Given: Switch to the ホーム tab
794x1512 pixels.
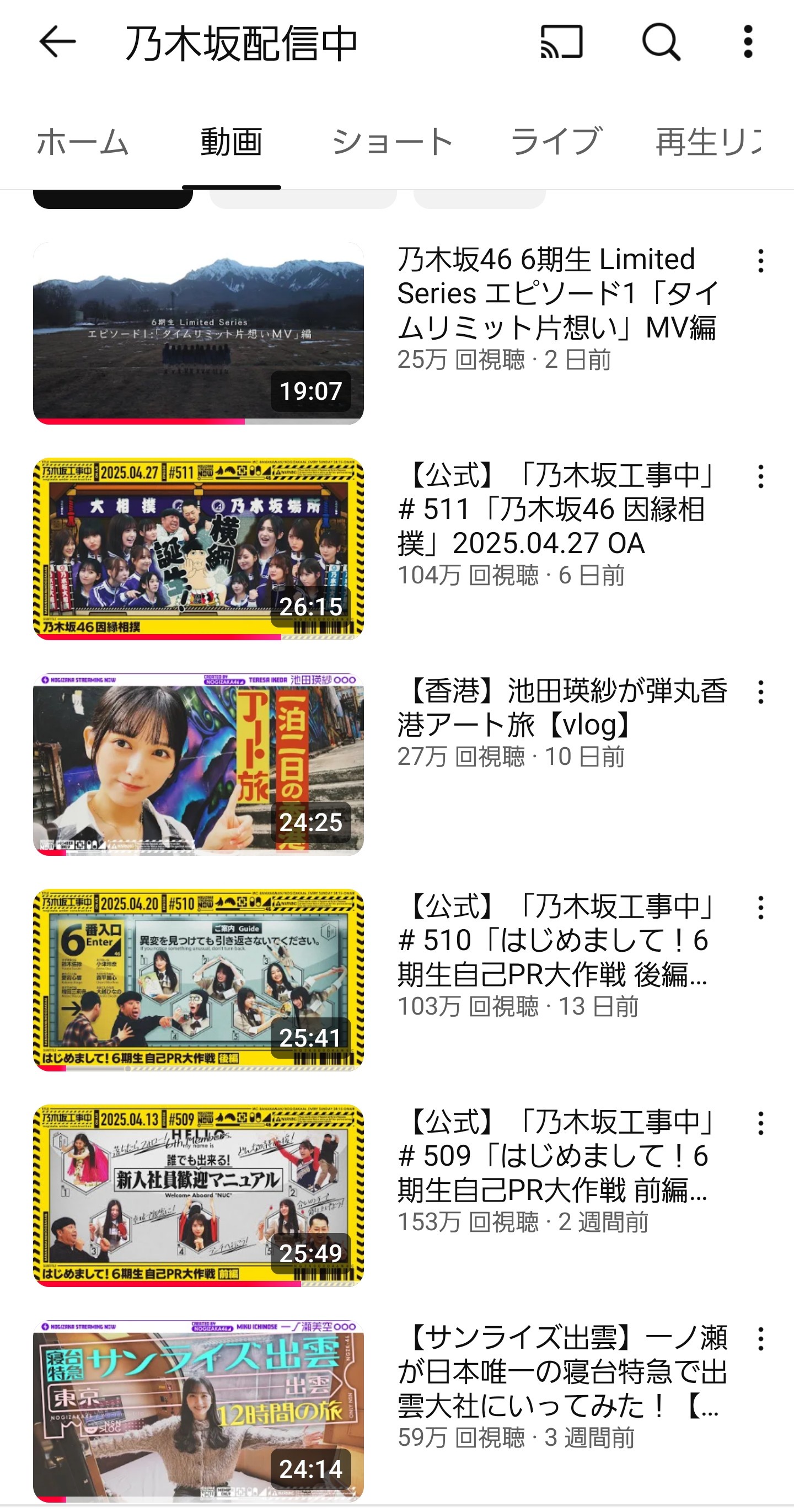Looking at the screenshot, I should click(82, 142).
